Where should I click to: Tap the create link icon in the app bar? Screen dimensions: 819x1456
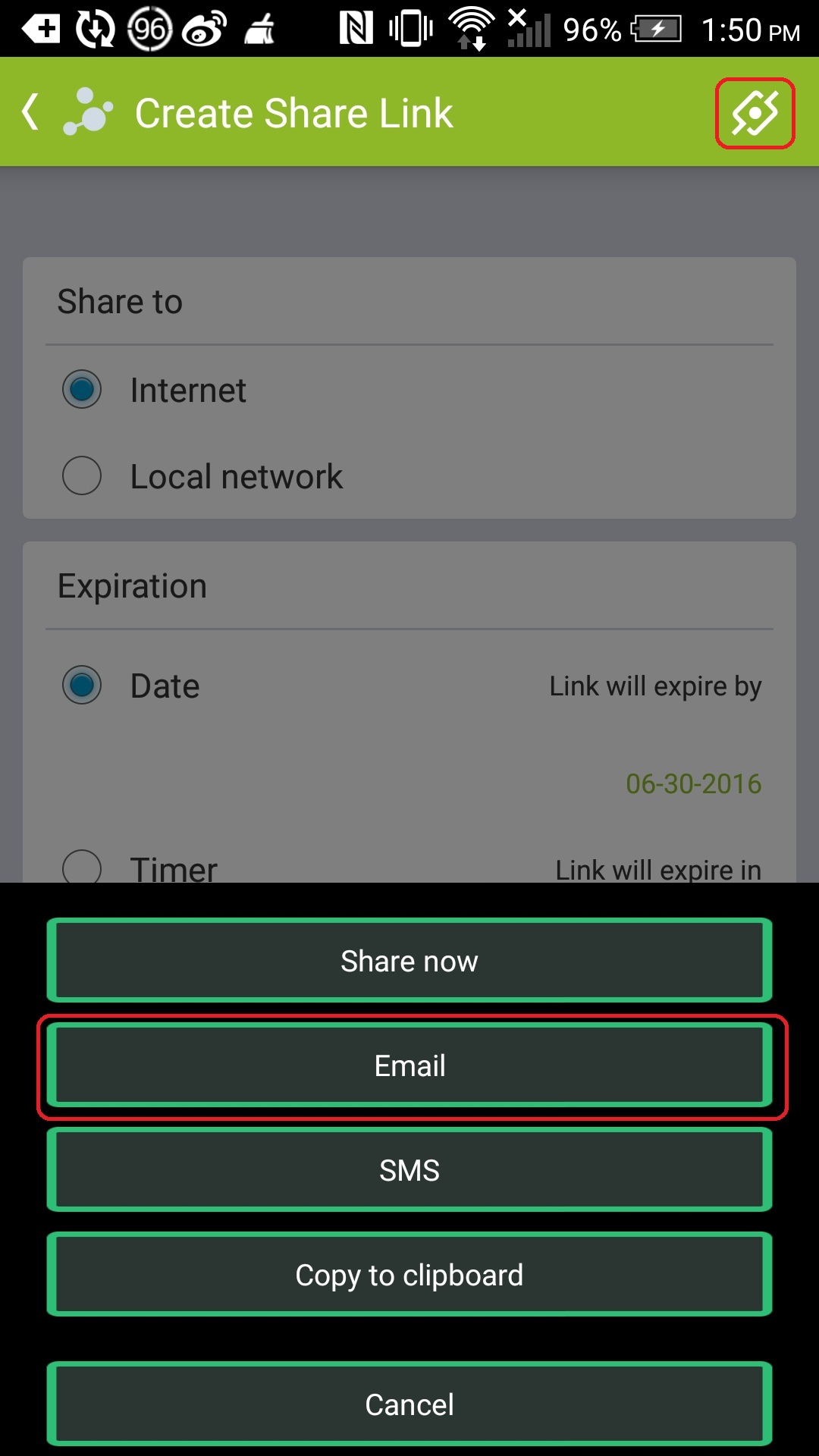755,114
